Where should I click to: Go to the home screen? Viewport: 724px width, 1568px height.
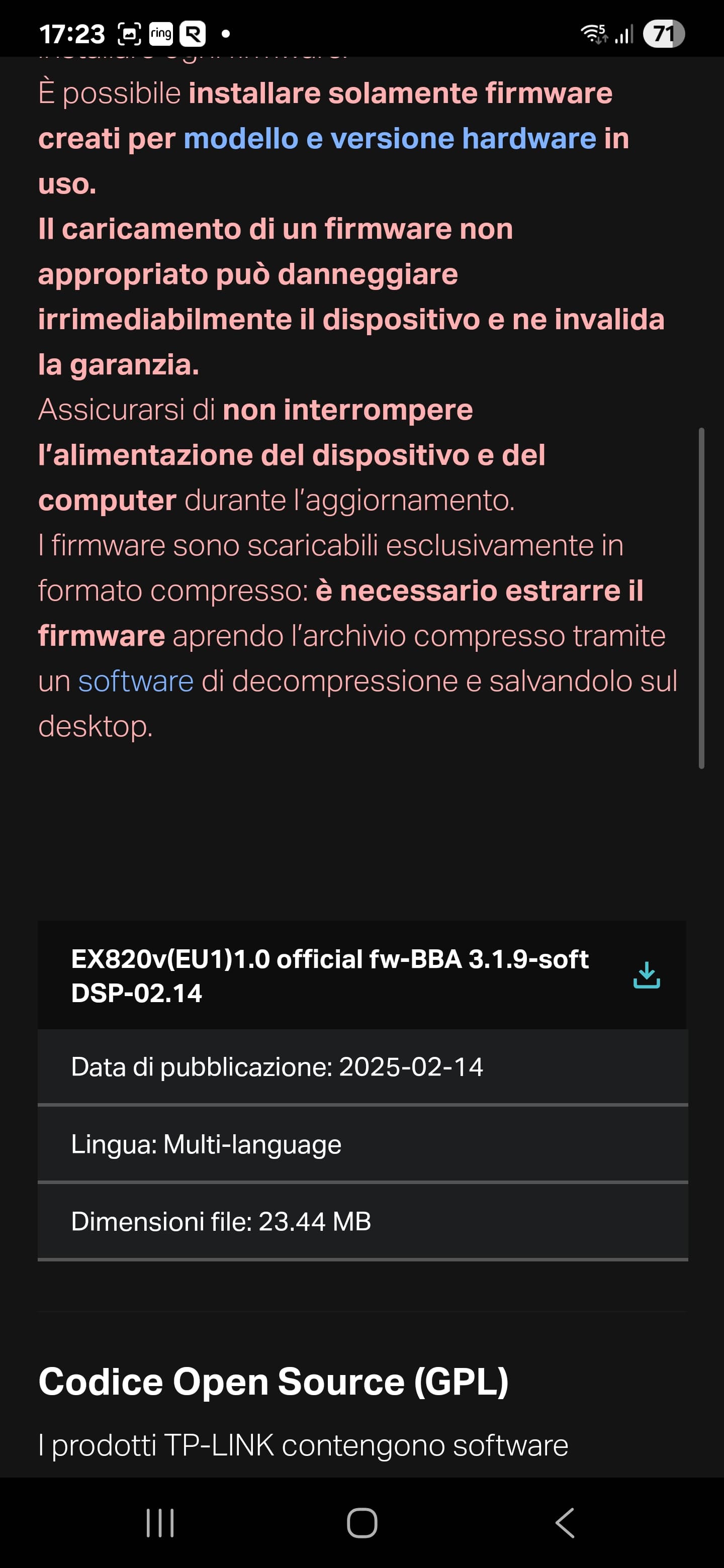[361, 1523]
